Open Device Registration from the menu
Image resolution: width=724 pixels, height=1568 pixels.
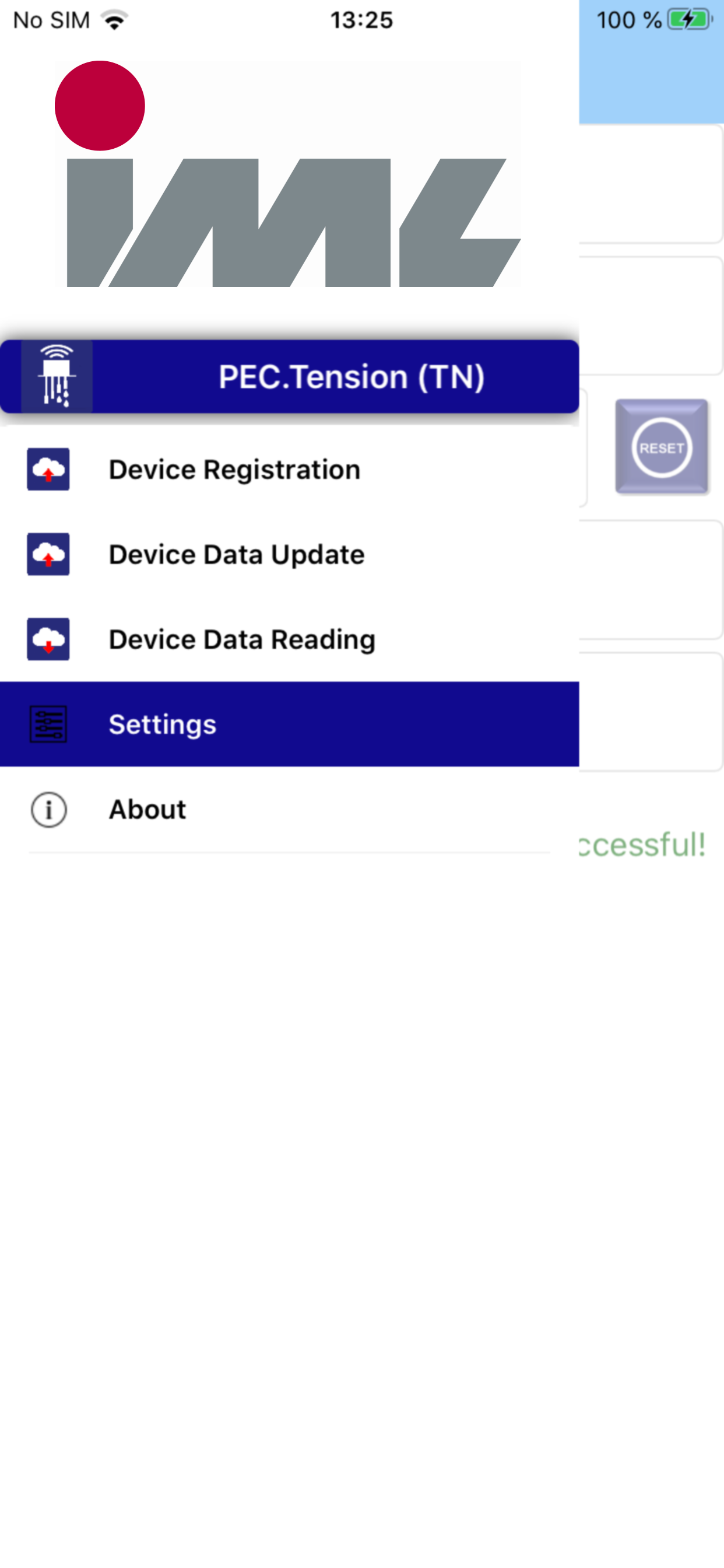click(x=234, y=470)
